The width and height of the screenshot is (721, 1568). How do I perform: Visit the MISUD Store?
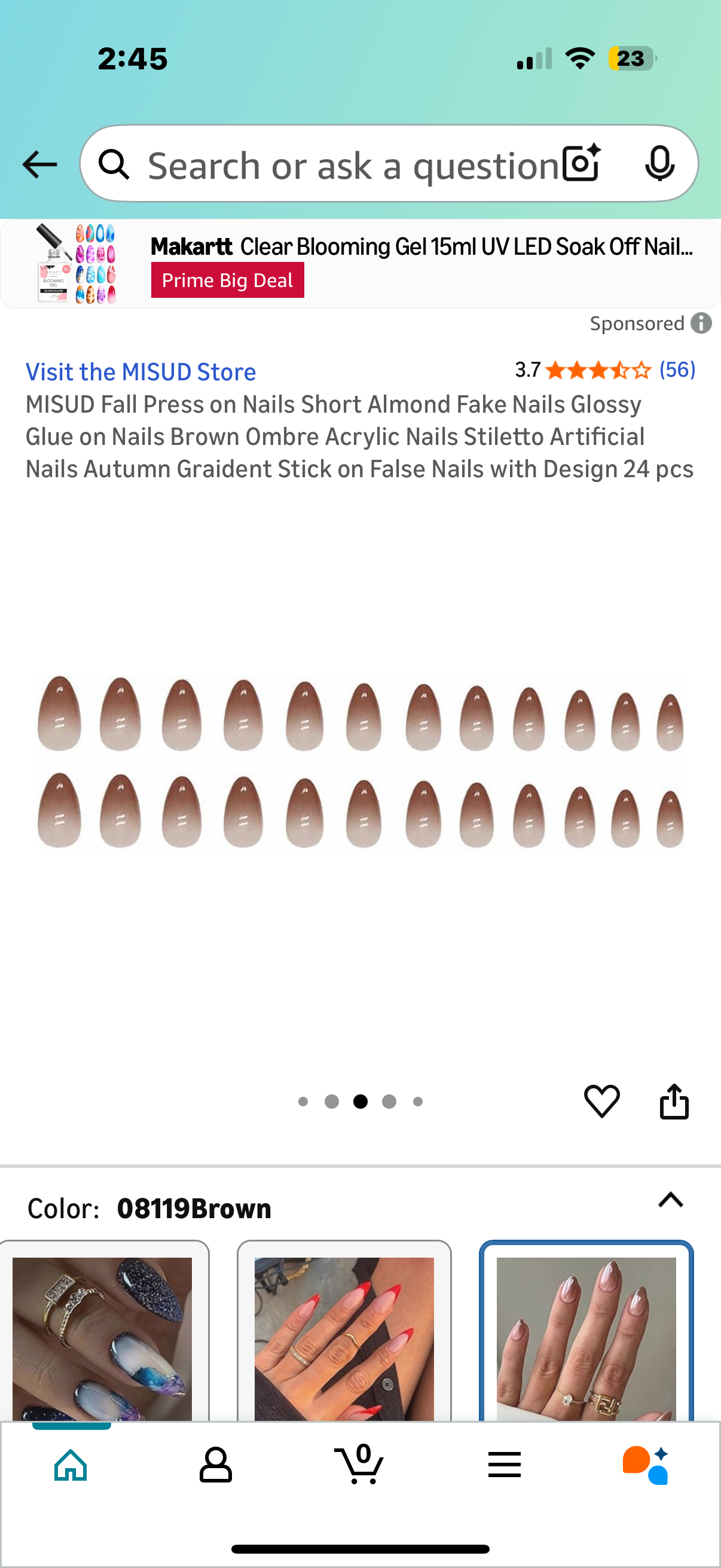[x=140, y=372]
